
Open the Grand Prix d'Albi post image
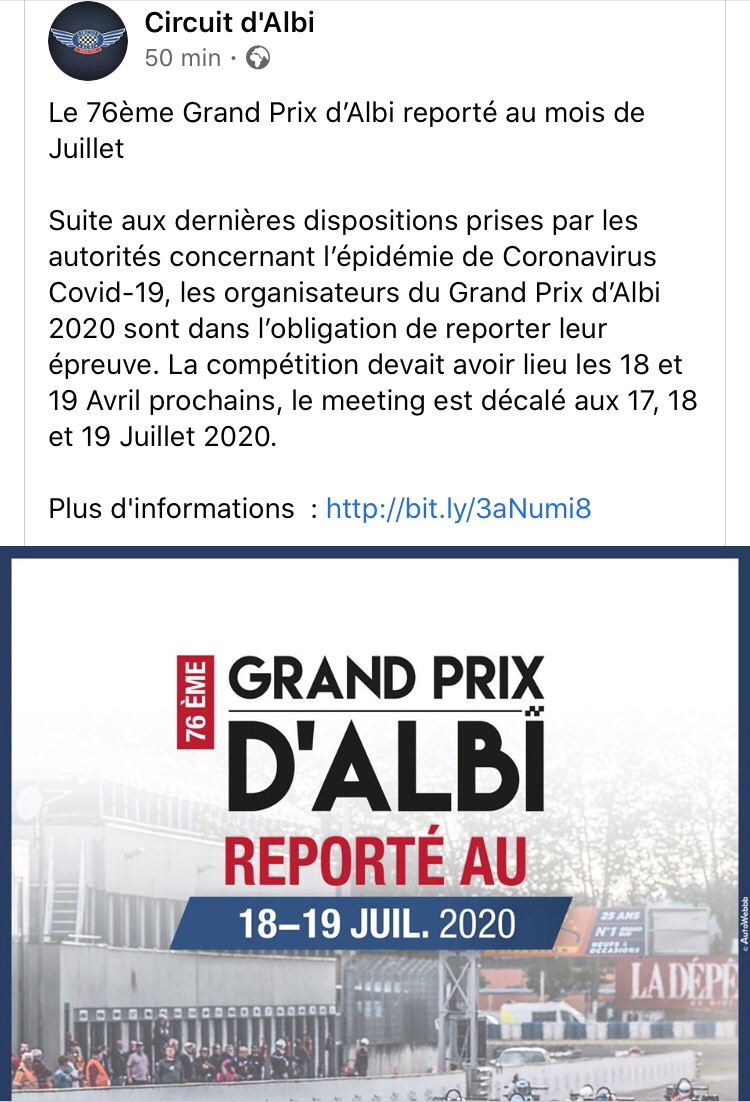(x=375, y=824)
